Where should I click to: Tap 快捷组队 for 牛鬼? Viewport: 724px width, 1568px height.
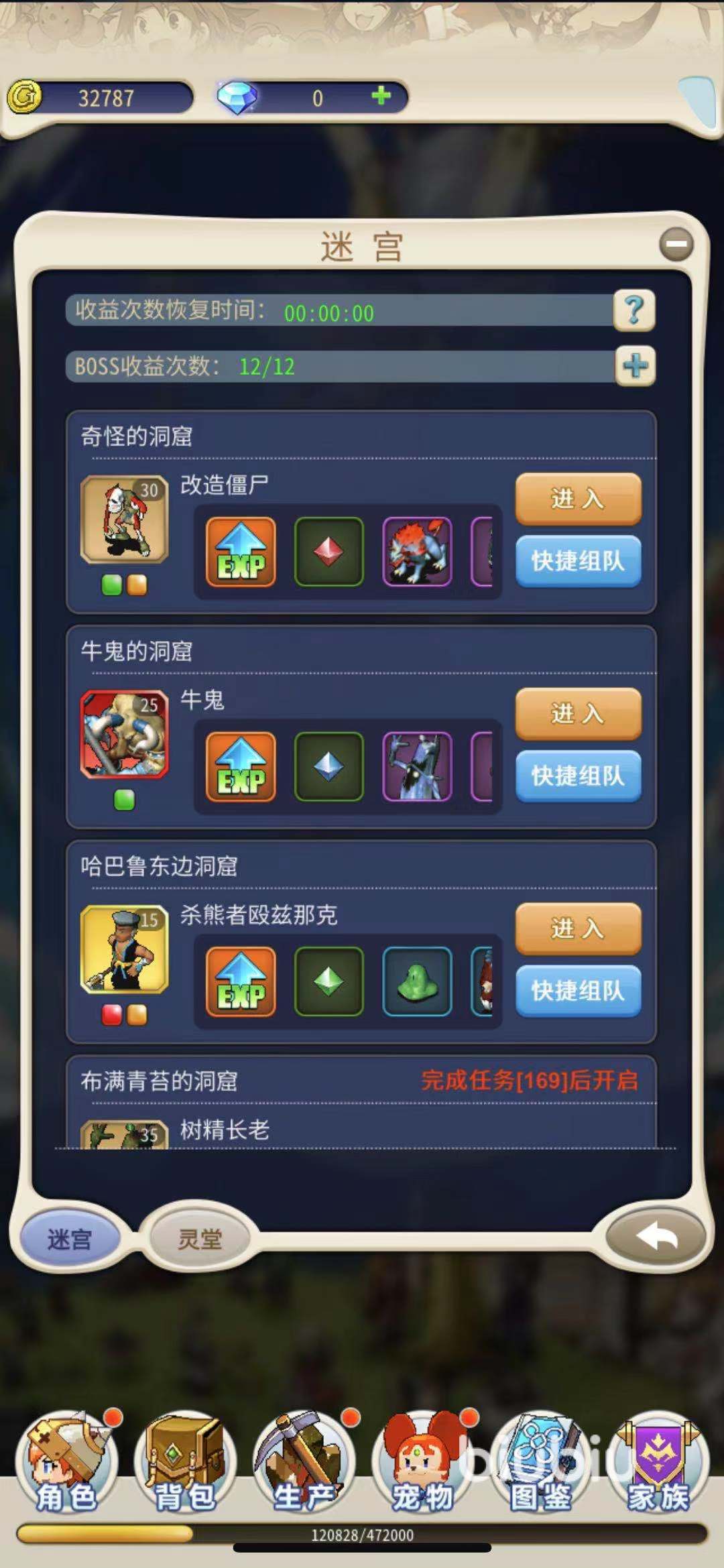tap(578, 776)
